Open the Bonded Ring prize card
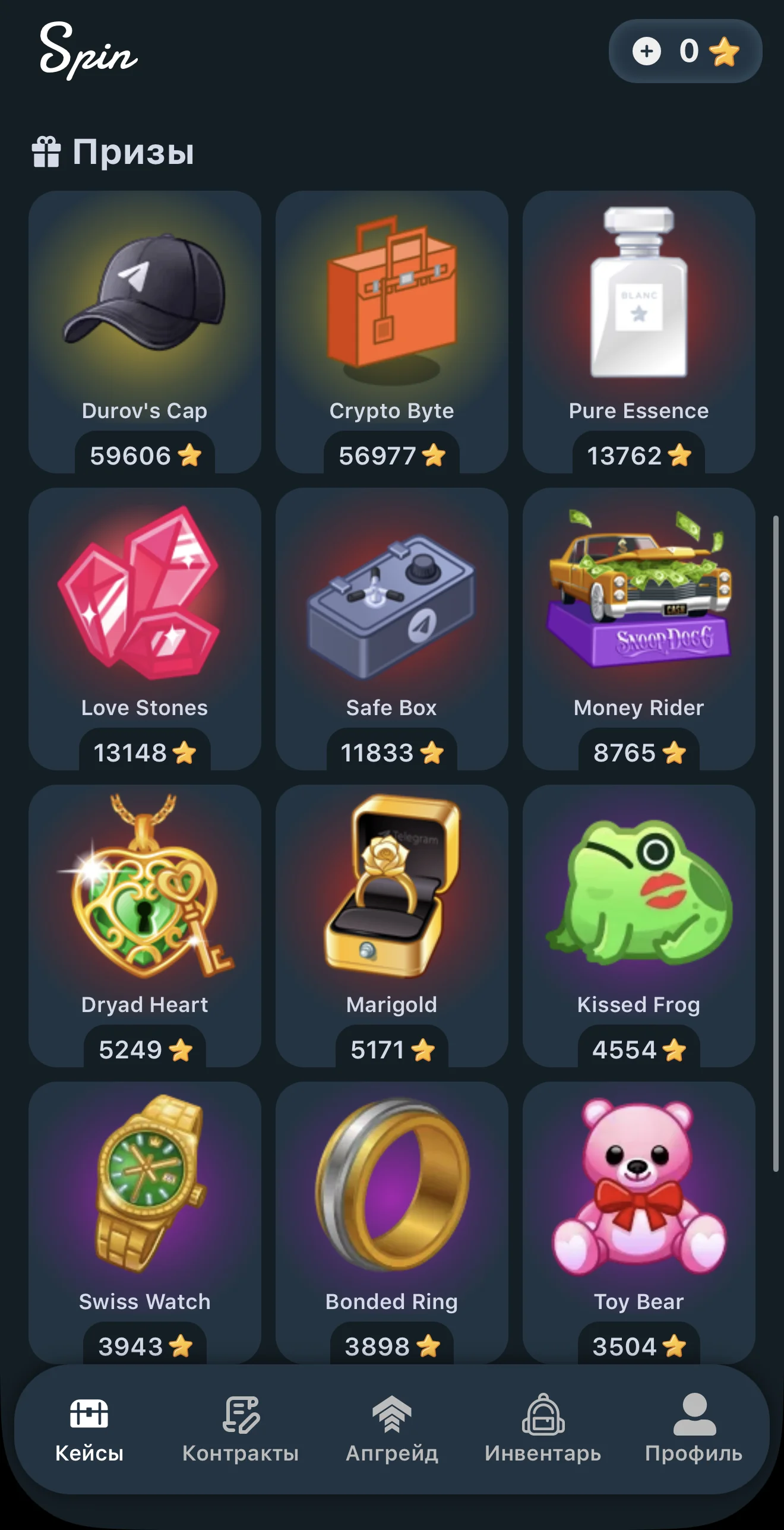784x1530 pixels. point(392,1223)
